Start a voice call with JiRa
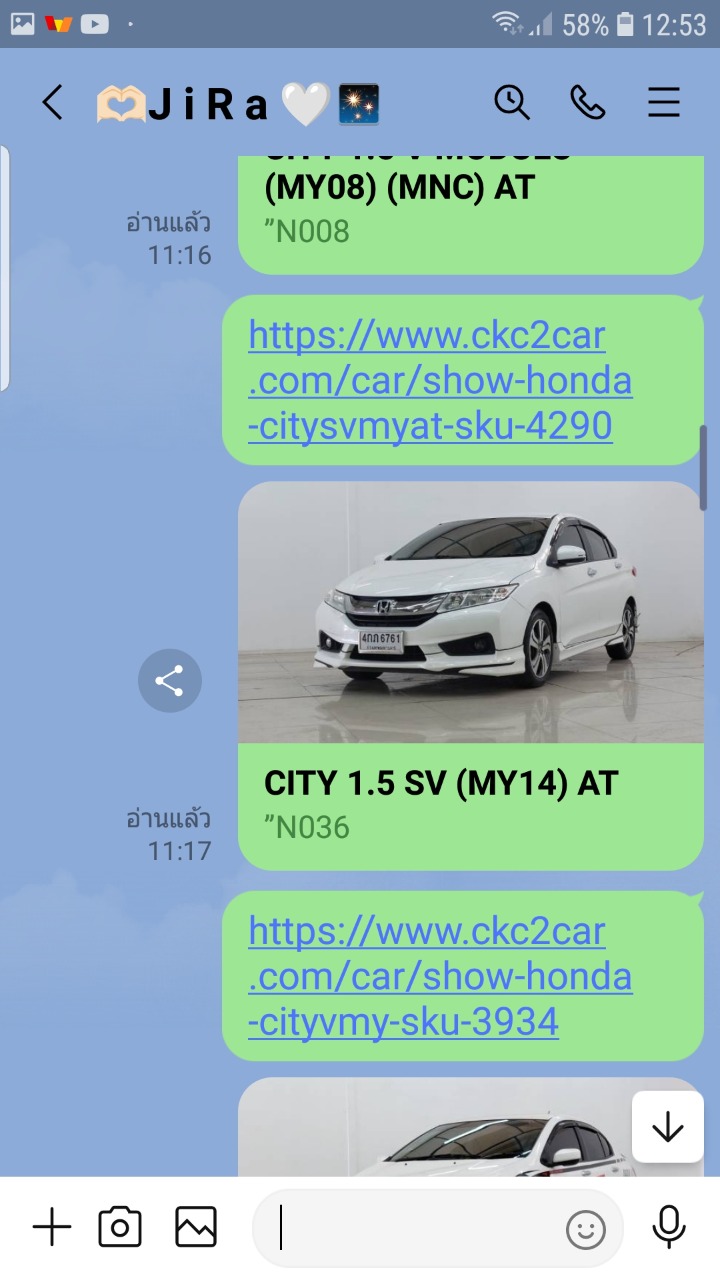Screen dimensions: 720x1280 pyautogui.click(x=587, y=102)
